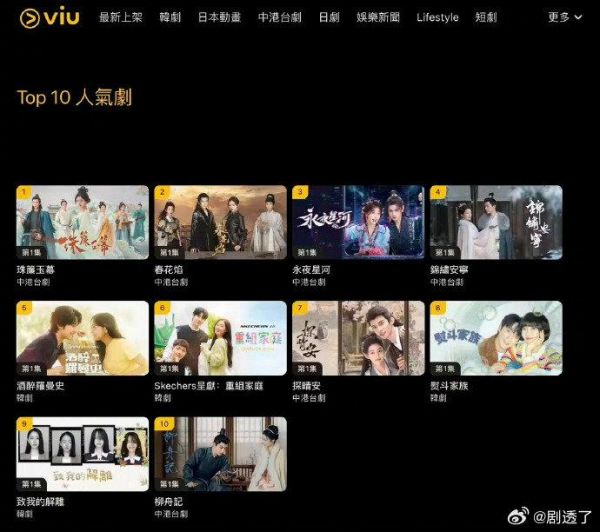Image resolution: width=600 pixels, height=532 pixels.
Task: Tap the Viu logo to go home
Action: click(45, 18)
